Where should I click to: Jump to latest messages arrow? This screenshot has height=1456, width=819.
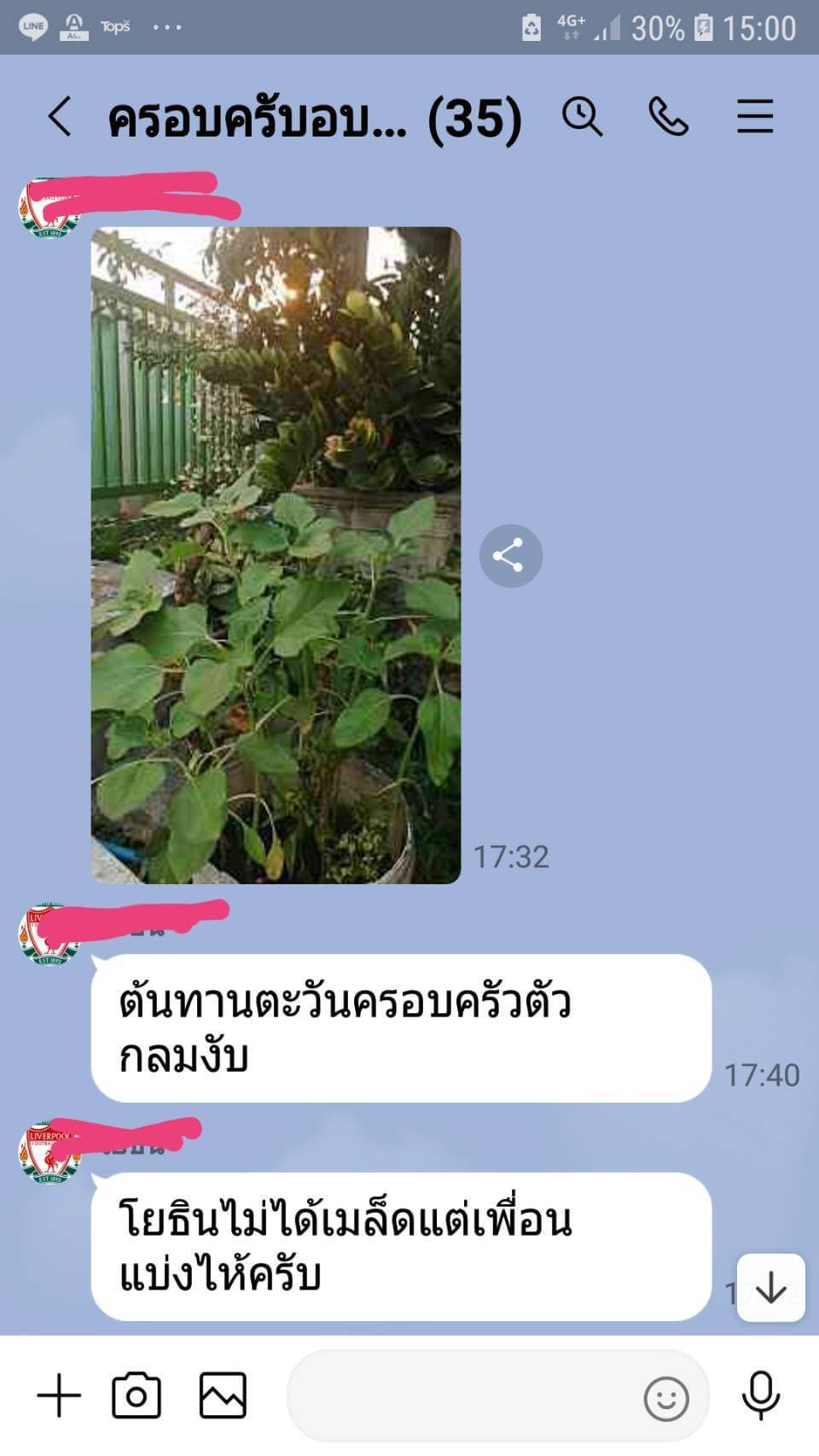(x=770, y=1287)
